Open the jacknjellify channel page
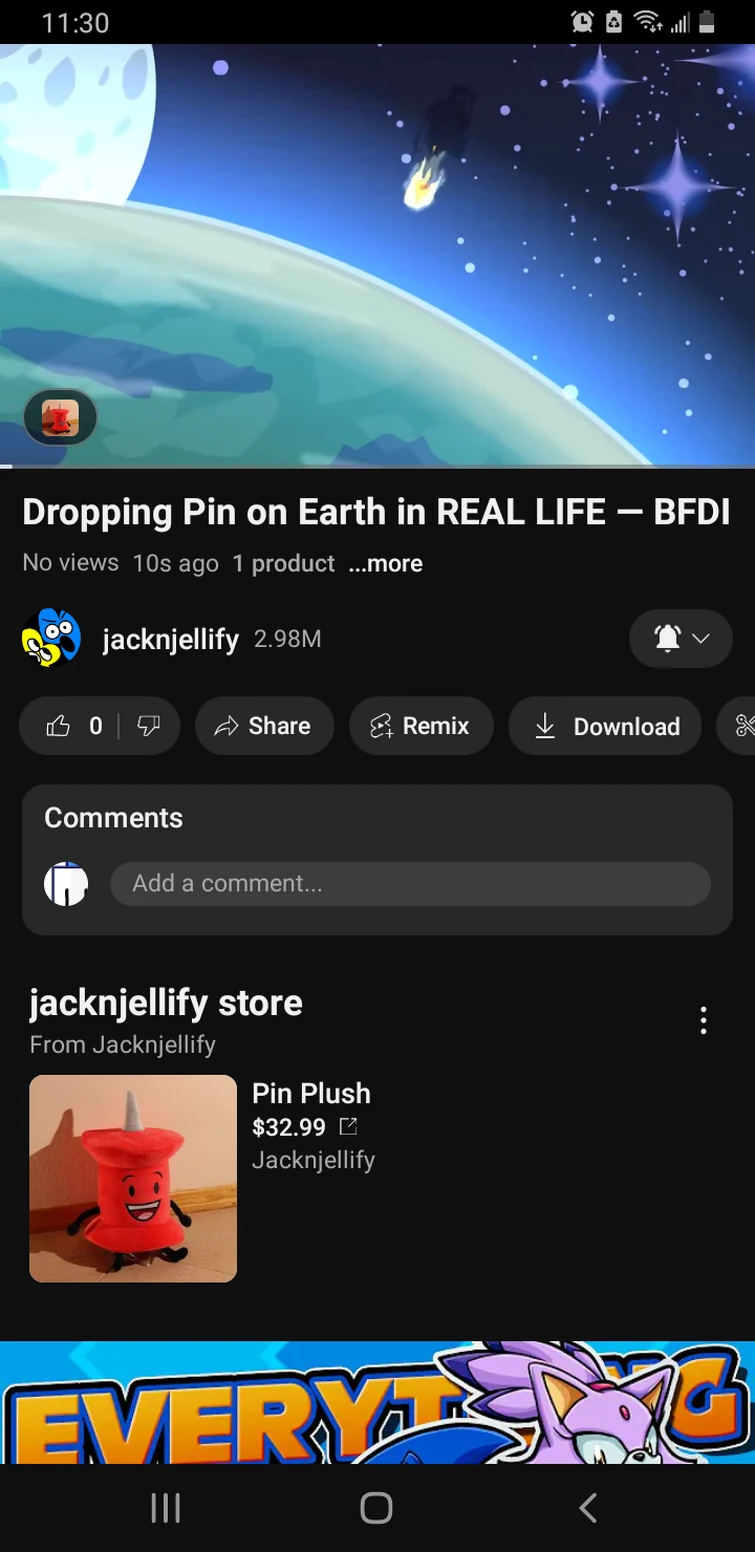 click(x=170, y=639)
